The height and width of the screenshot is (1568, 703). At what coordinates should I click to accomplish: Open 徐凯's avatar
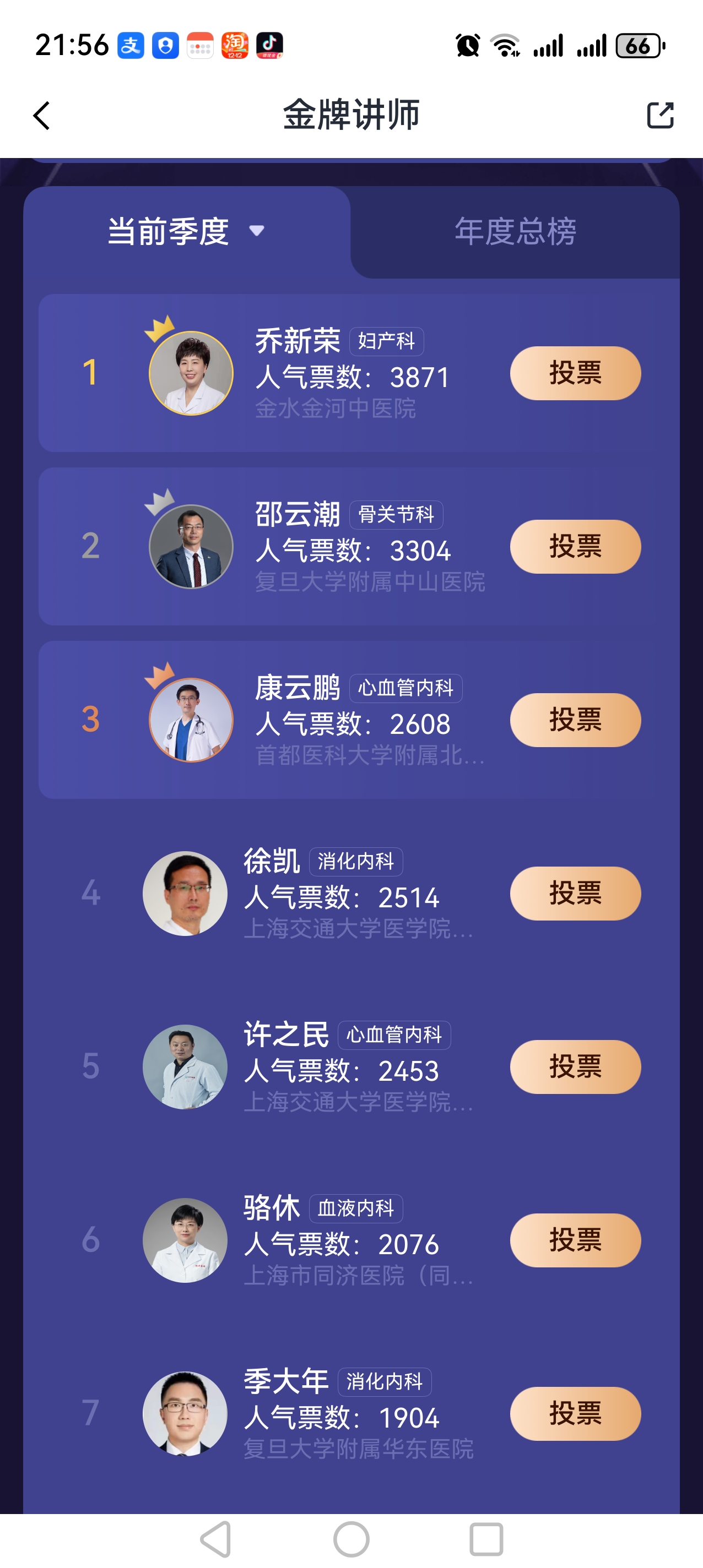point(185,894)
